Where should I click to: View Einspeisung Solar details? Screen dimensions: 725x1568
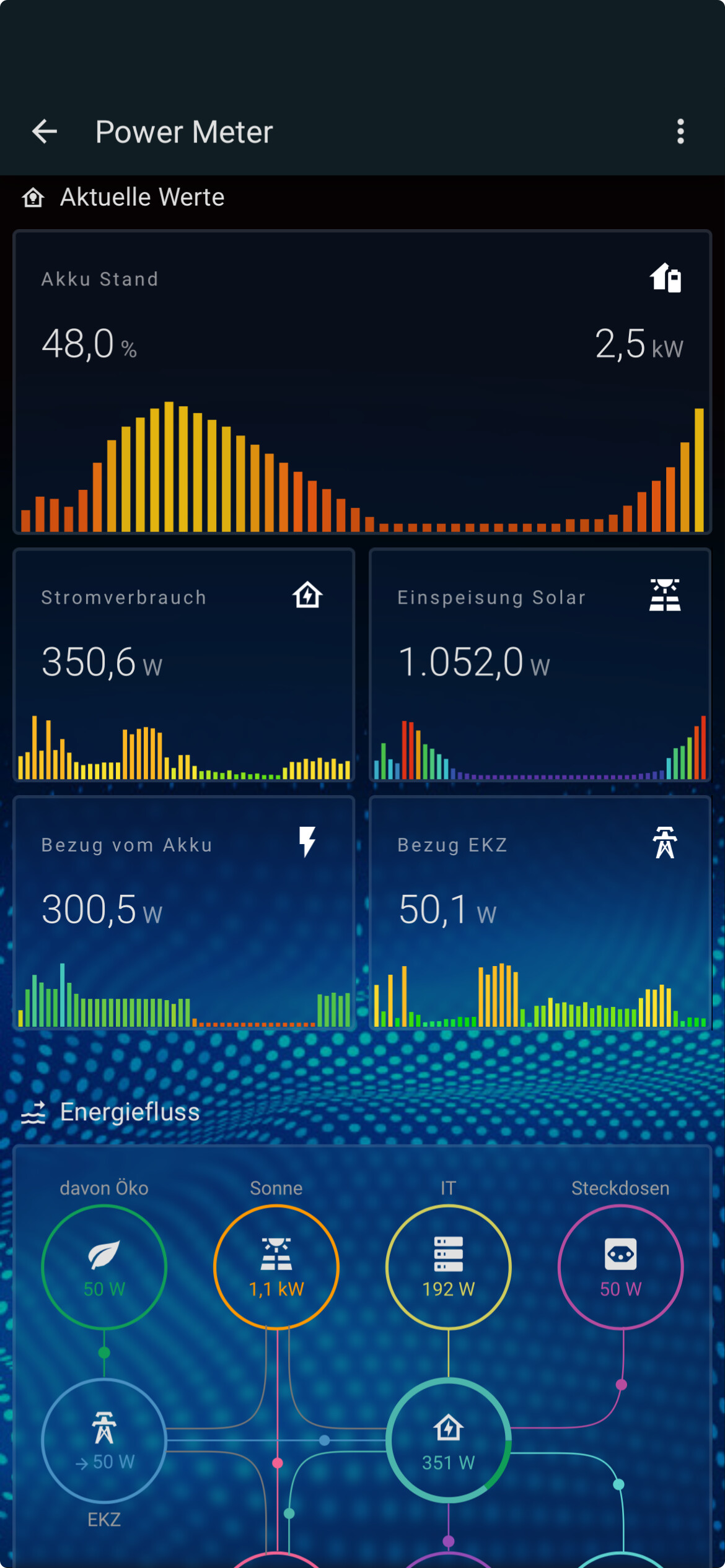point(540,664)
